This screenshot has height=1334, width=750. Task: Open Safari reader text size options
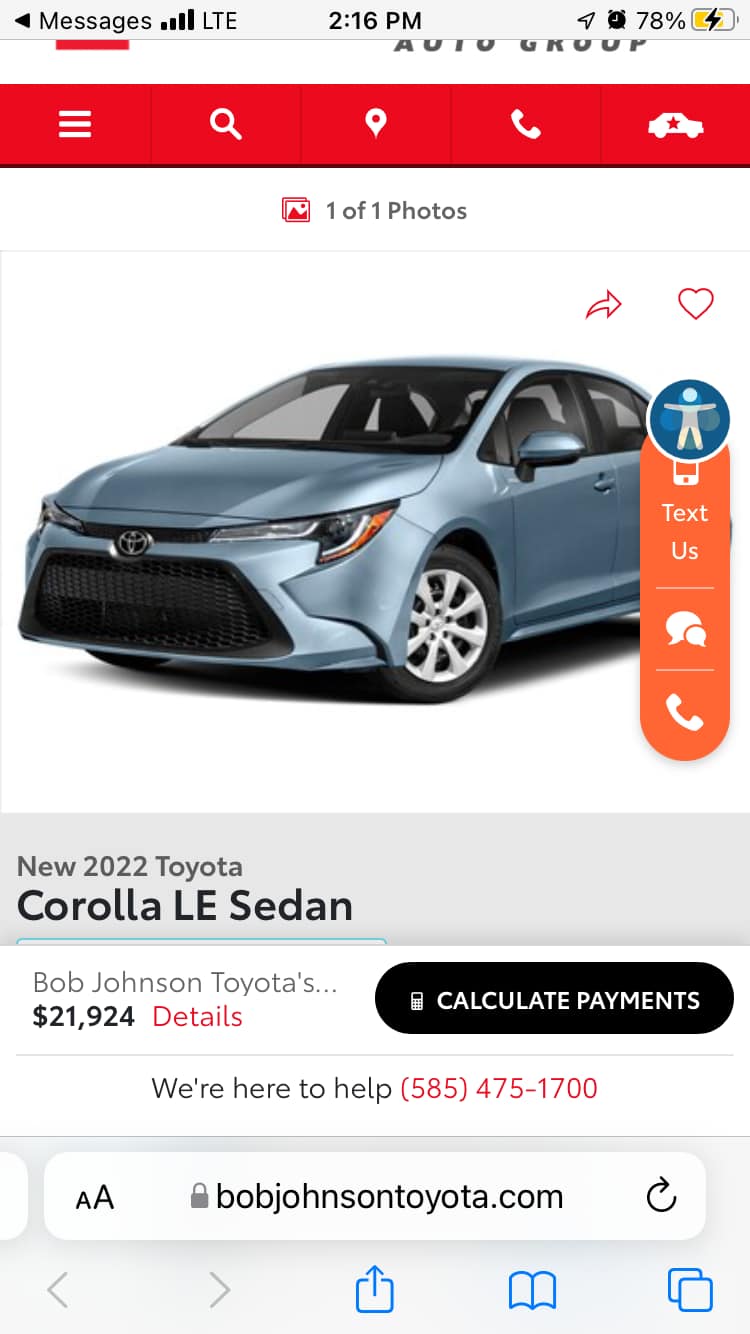point(95,1197)
